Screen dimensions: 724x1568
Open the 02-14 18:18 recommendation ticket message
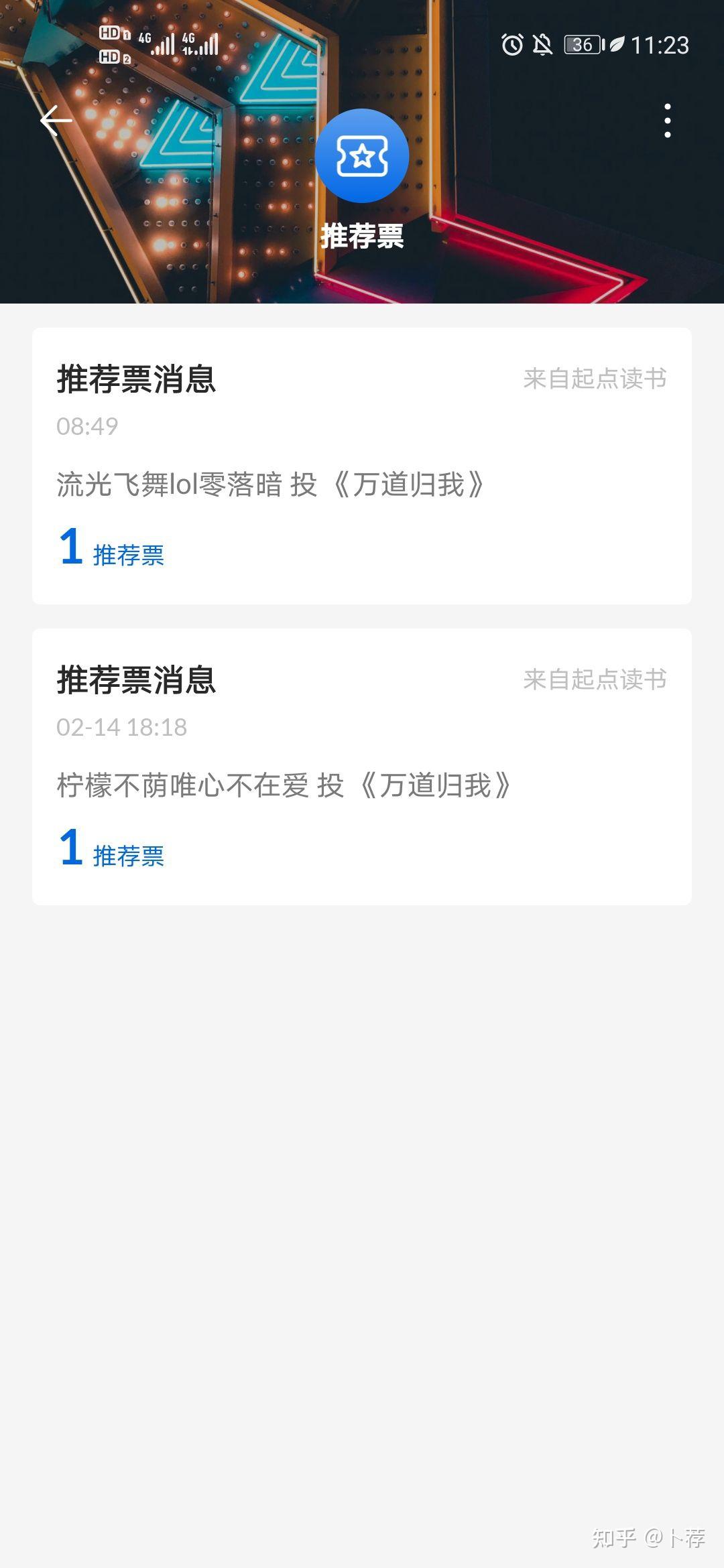pos(362,767)
